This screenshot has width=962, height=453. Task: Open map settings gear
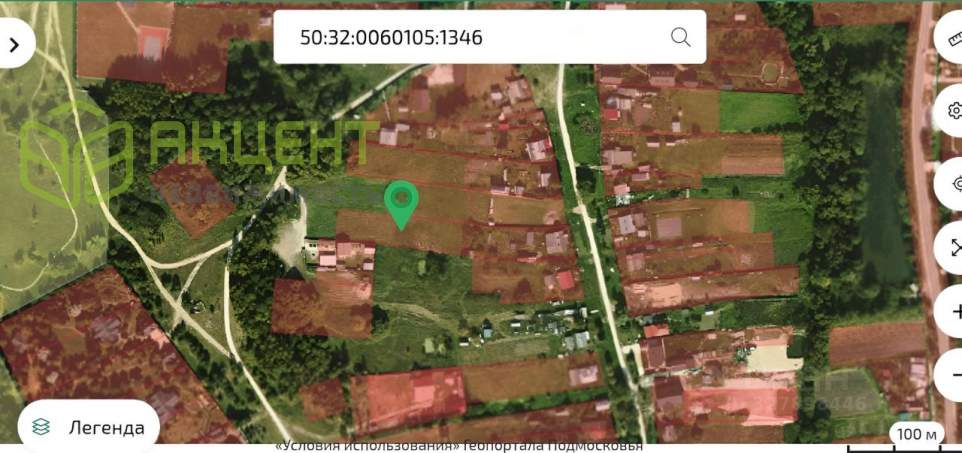pyautogui.click(x=951, y=111)
